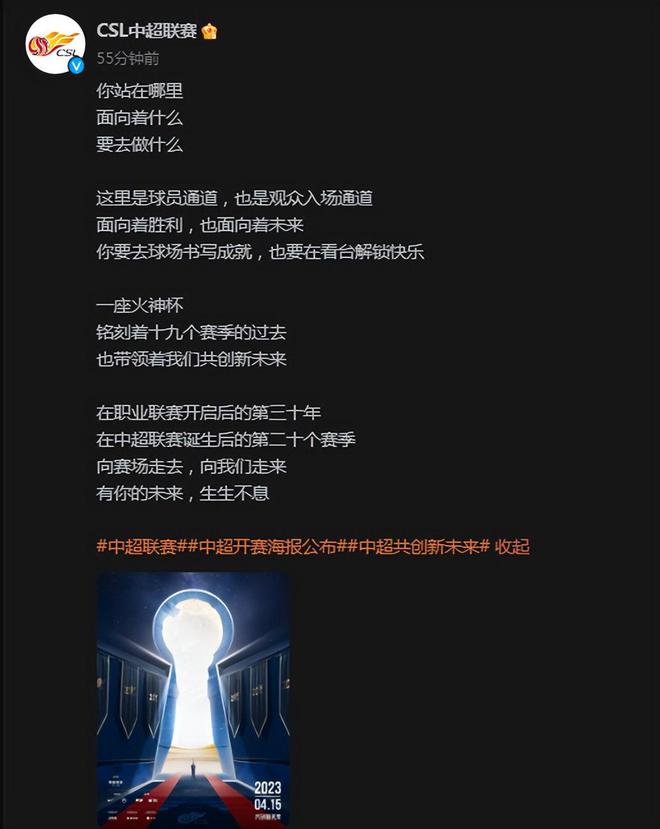This screenshot has width=660, height=829.
Task: Open the CSL中超联赛 profile avatar
Action: click(x=55, y=44)
